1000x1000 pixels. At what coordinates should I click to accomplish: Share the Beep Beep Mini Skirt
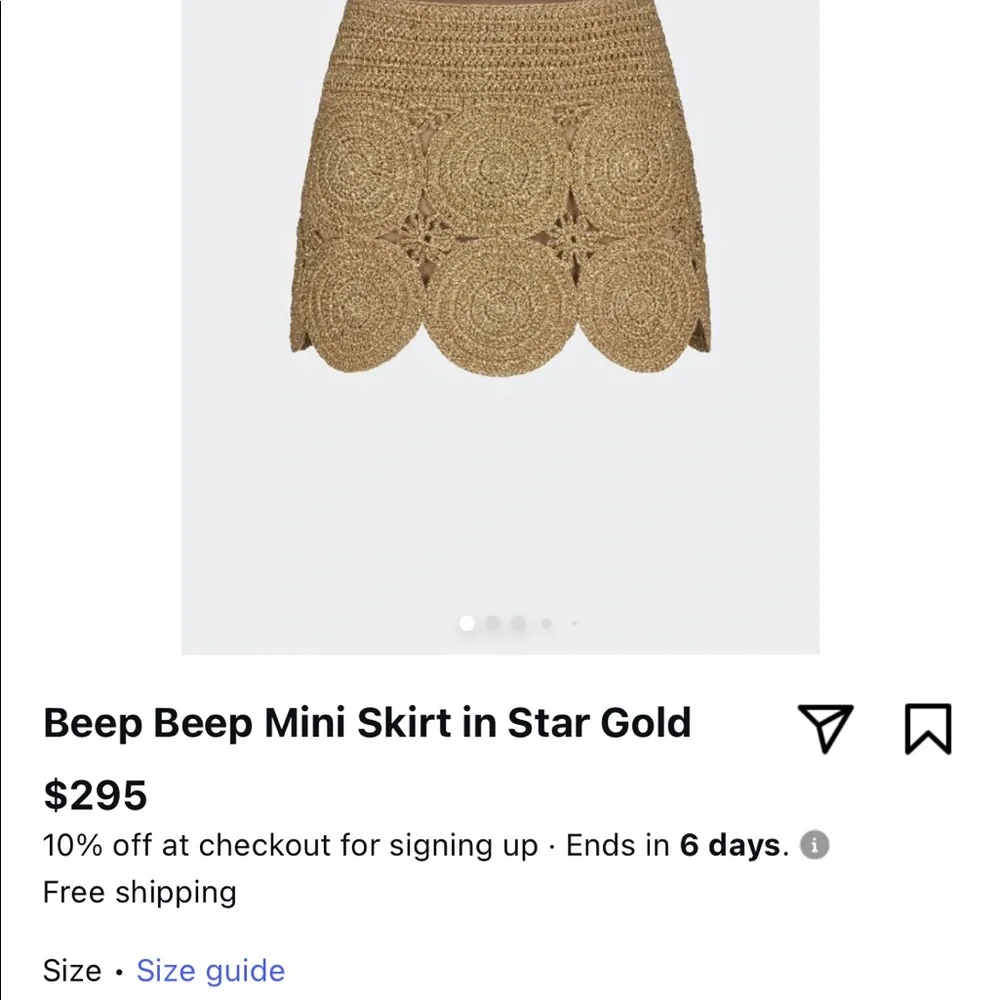tap(825, 727)
